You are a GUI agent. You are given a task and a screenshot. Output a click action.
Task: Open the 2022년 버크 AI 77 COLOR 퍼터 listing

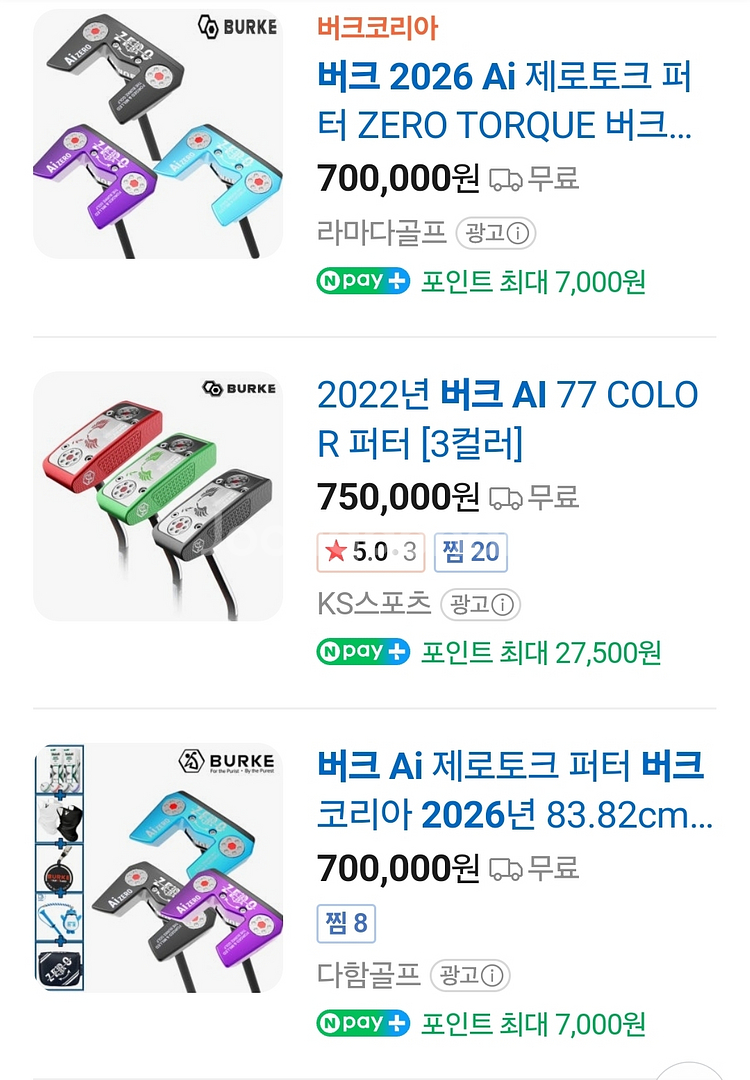click(500, 421)
